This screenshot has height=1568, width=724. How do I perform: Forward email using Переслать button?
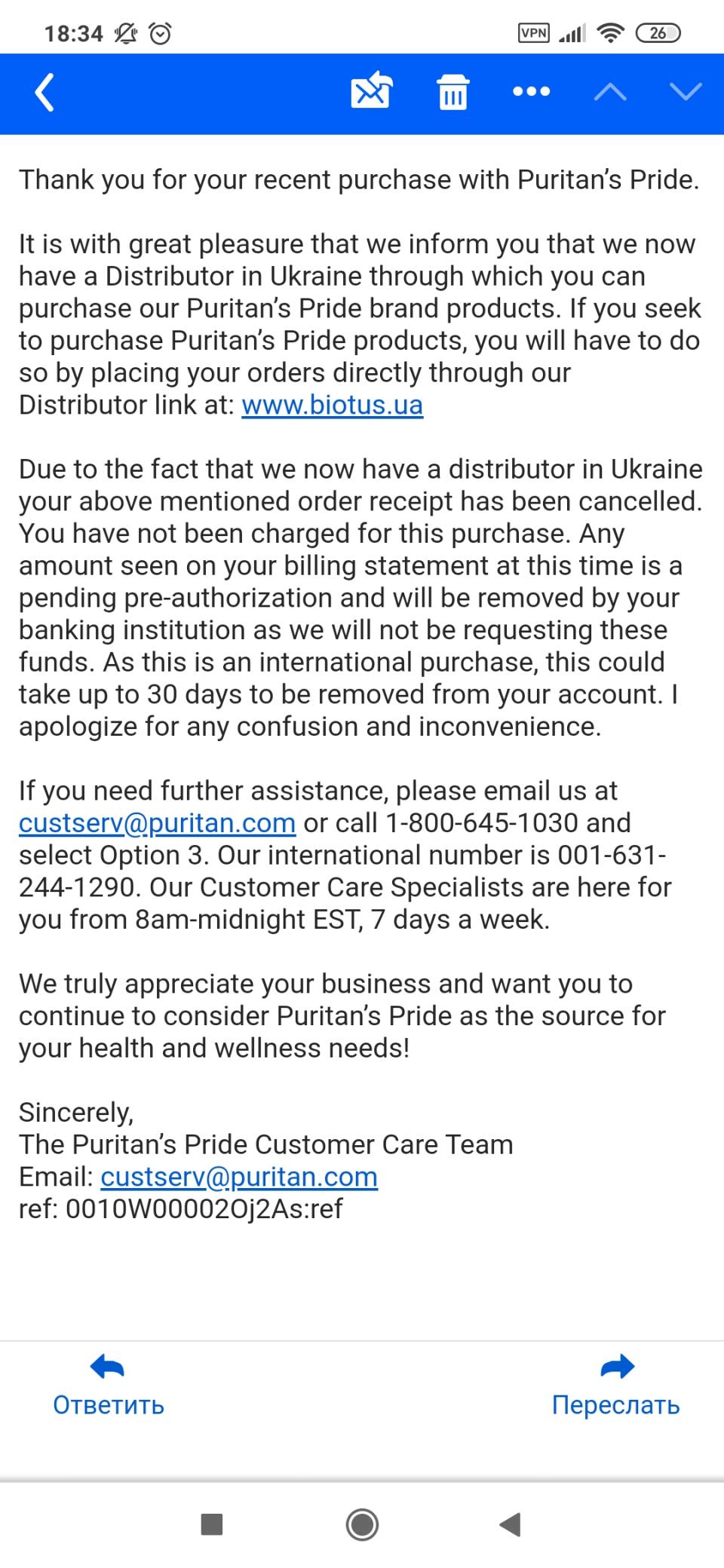615,1386
